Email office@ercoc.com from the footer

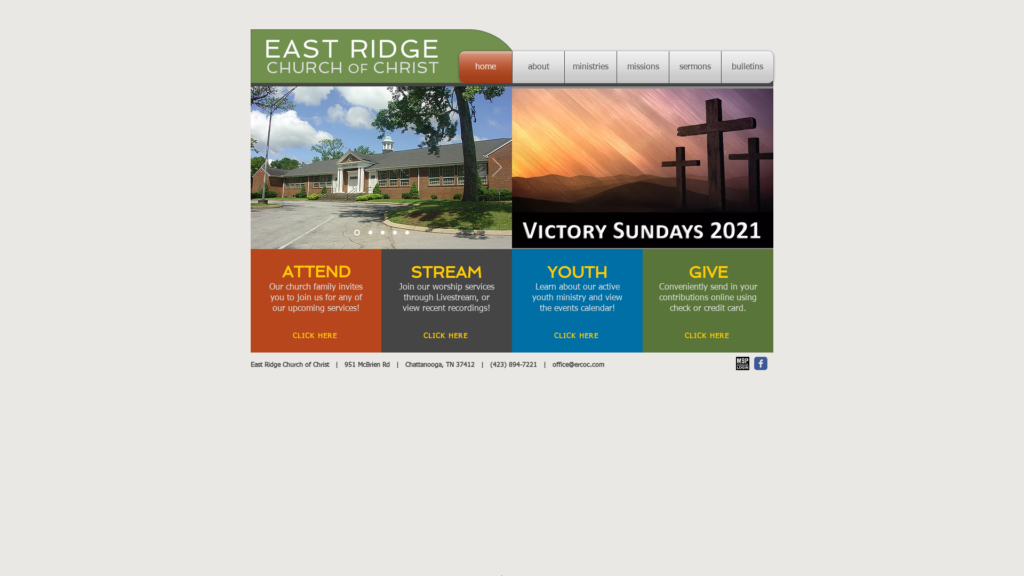tap(578, 365)
